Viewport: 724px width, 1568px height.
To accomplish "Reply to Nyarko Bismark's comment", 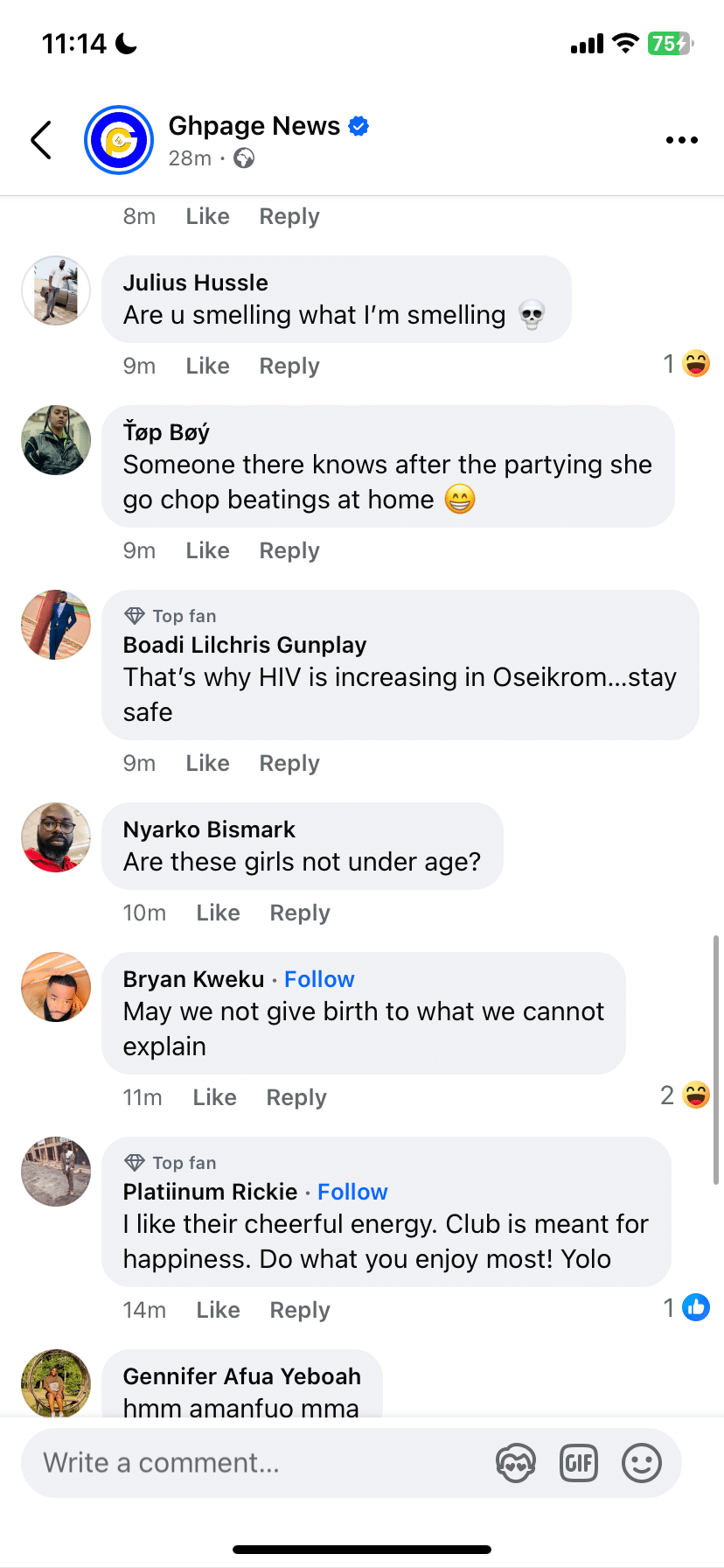I will tap(300, 913).
